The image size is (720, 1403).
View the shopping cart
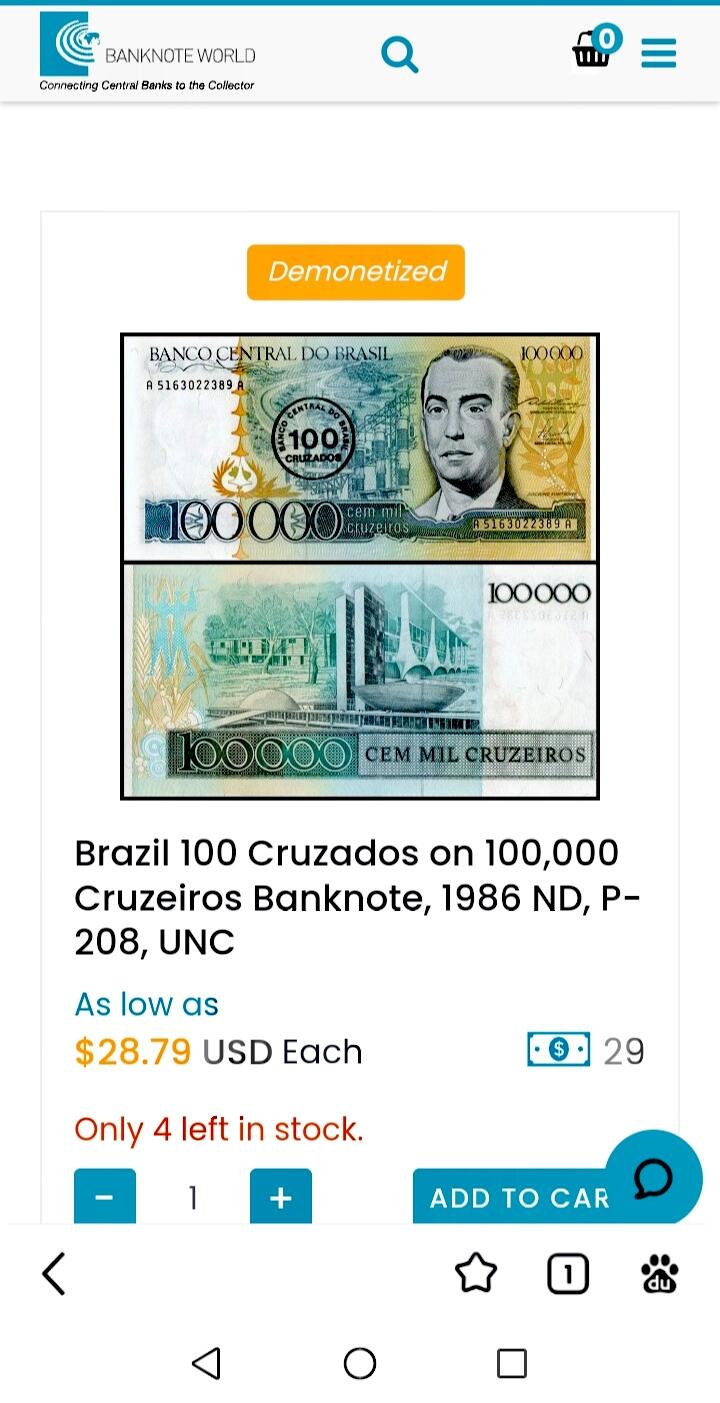click(593, 49)
